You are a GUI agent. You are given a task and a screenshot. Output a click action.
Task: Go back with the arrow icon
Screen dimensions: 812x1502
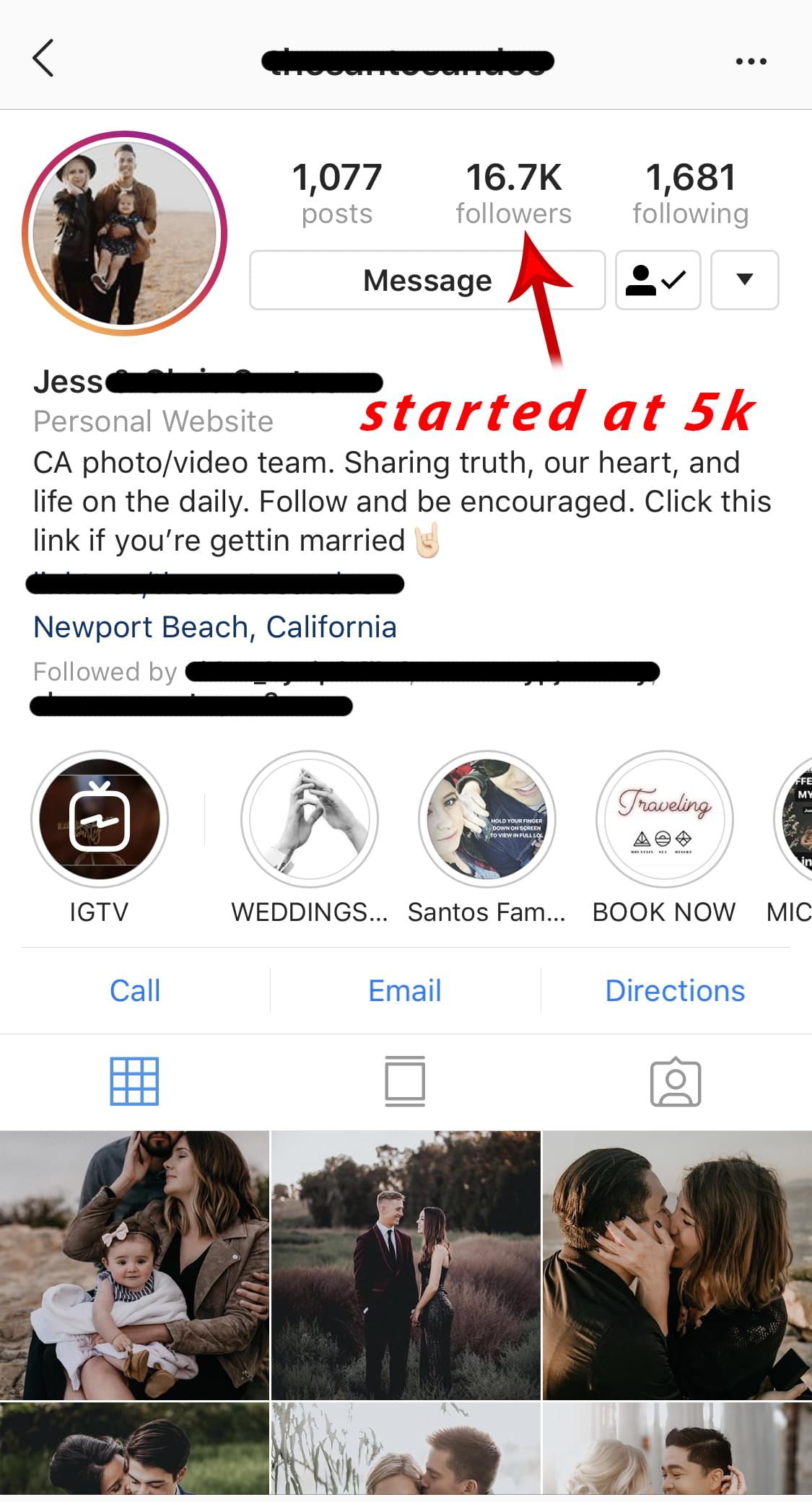[43, 59]
